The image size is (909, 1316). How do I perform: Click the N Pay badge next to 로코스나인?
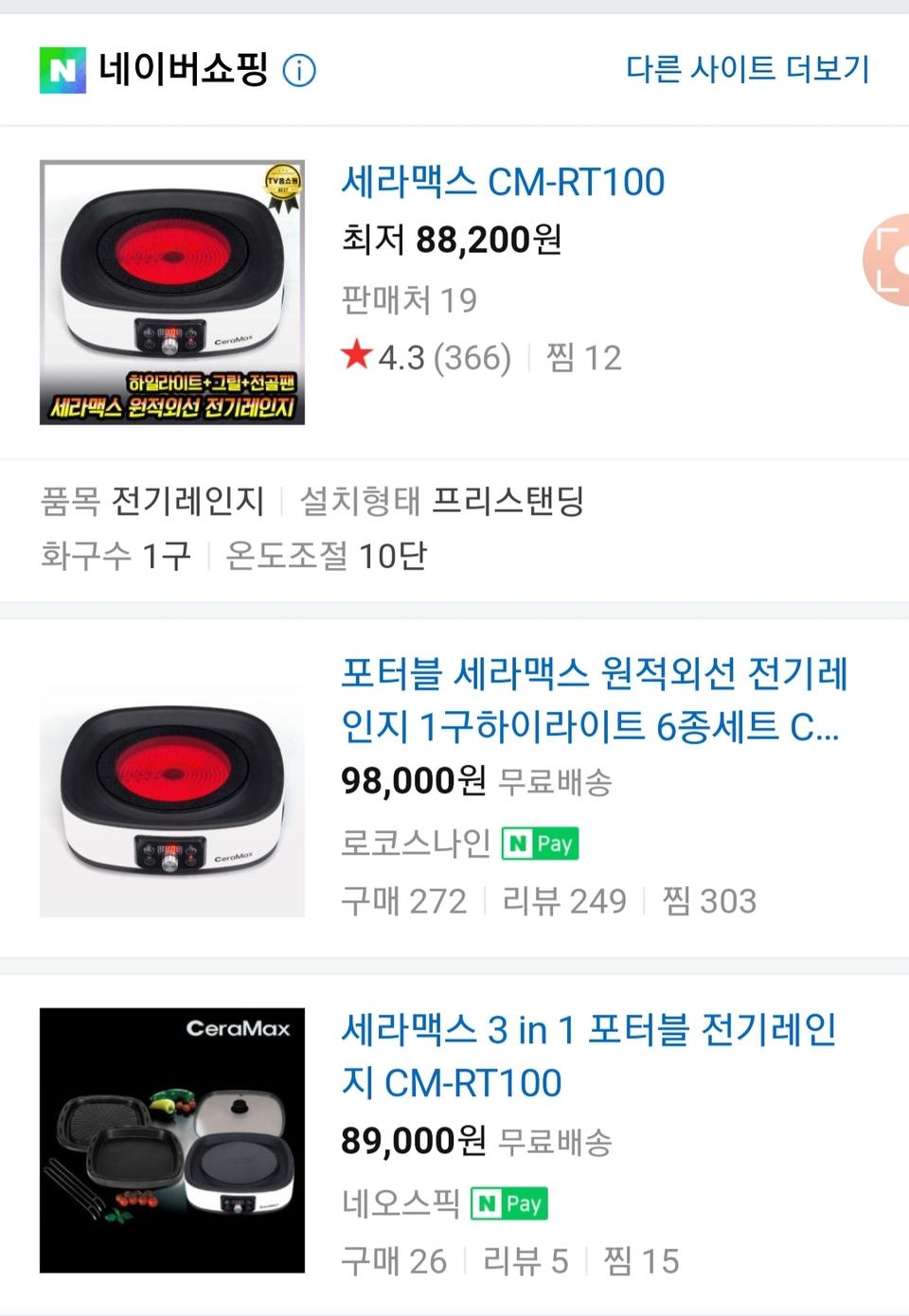[540, 844]
